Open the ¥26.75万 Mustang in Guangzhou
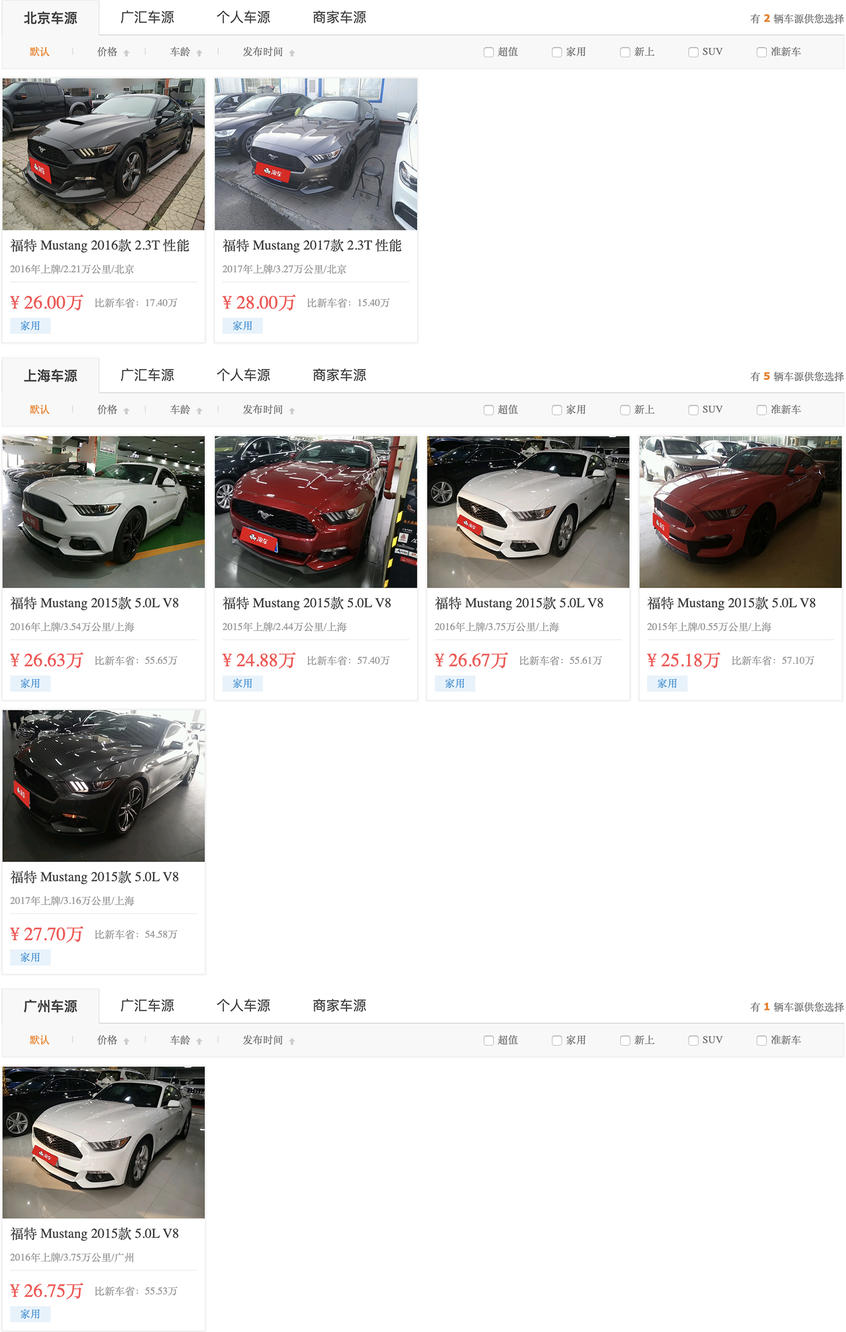This screenshot has width=846, height=1332. click(103, 1142)
